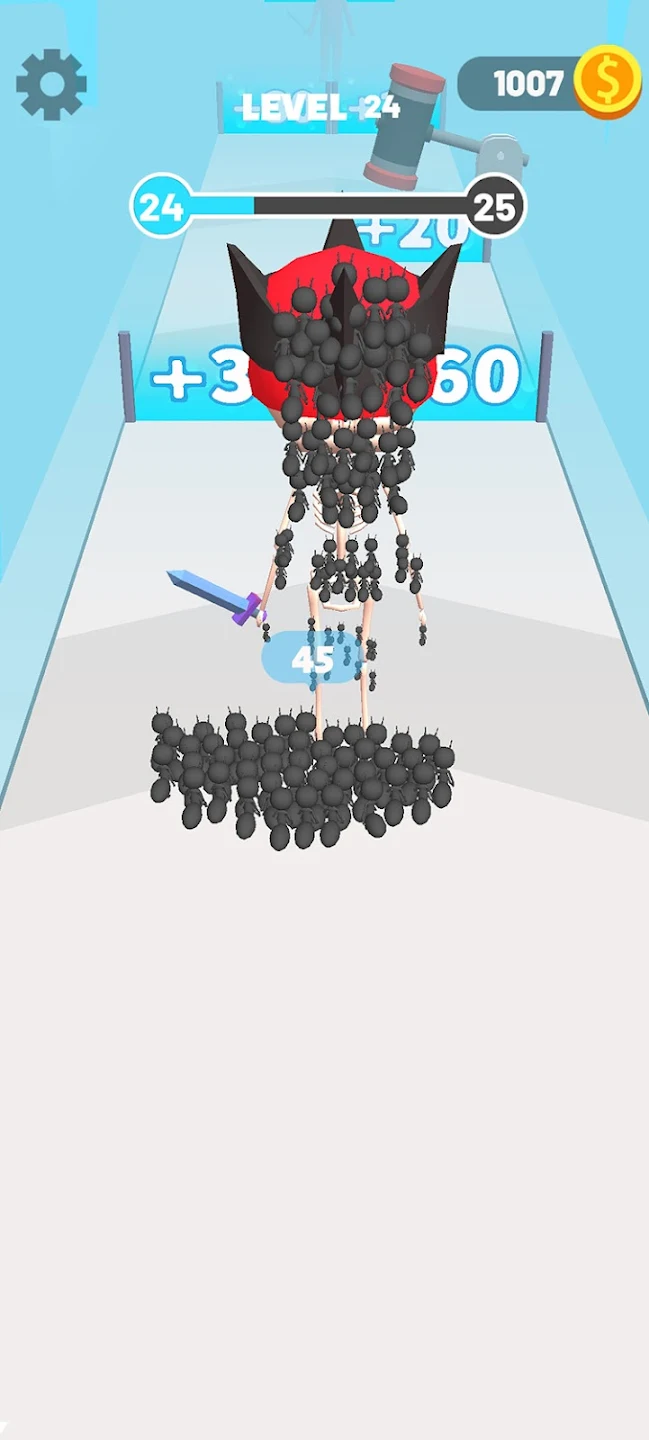649x1440 pixels.
Task: Open the settings gear icon
Action: pos(52,86)
